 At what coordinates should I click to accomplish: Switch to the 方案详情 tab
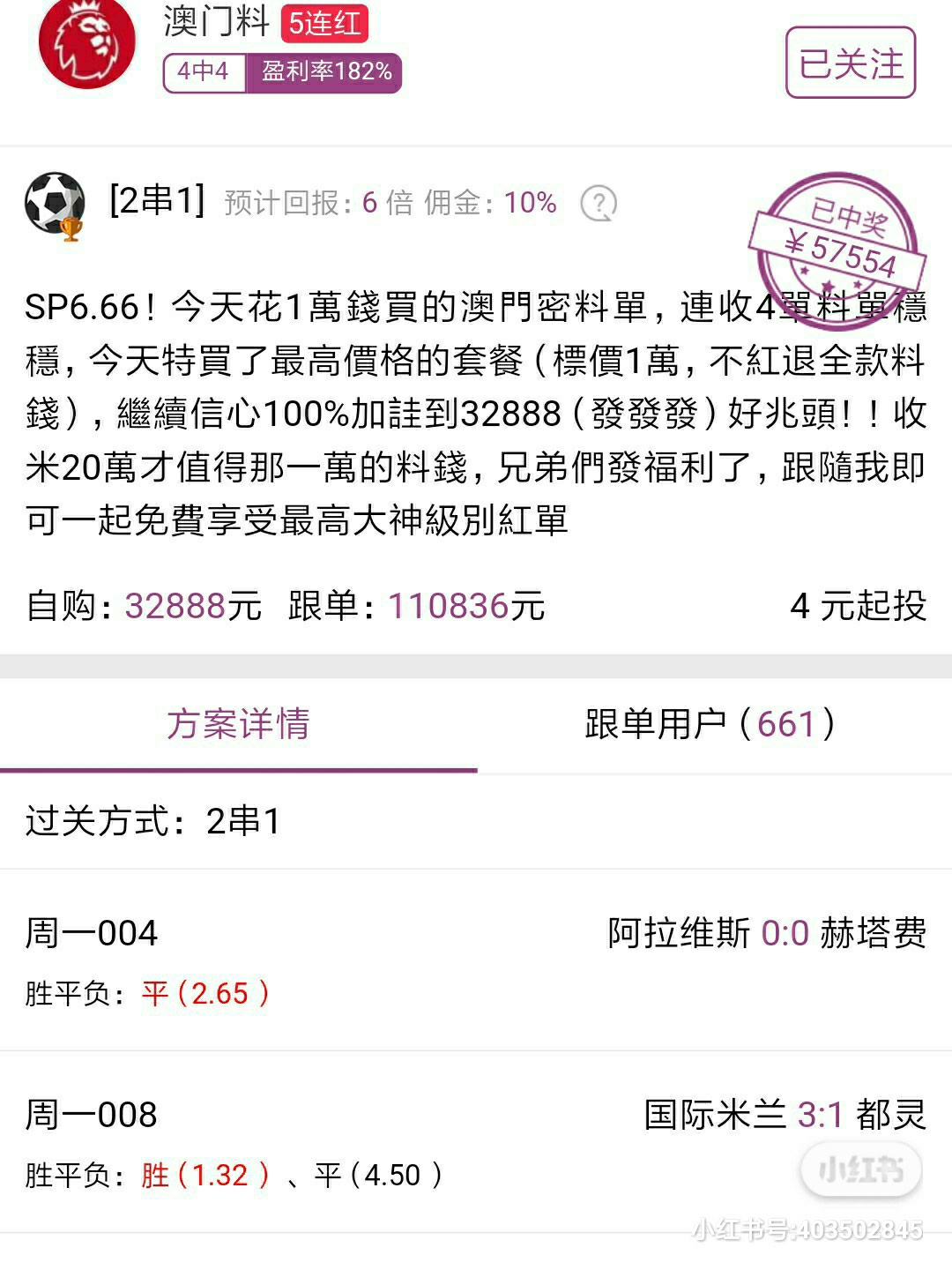coord(238,724)
